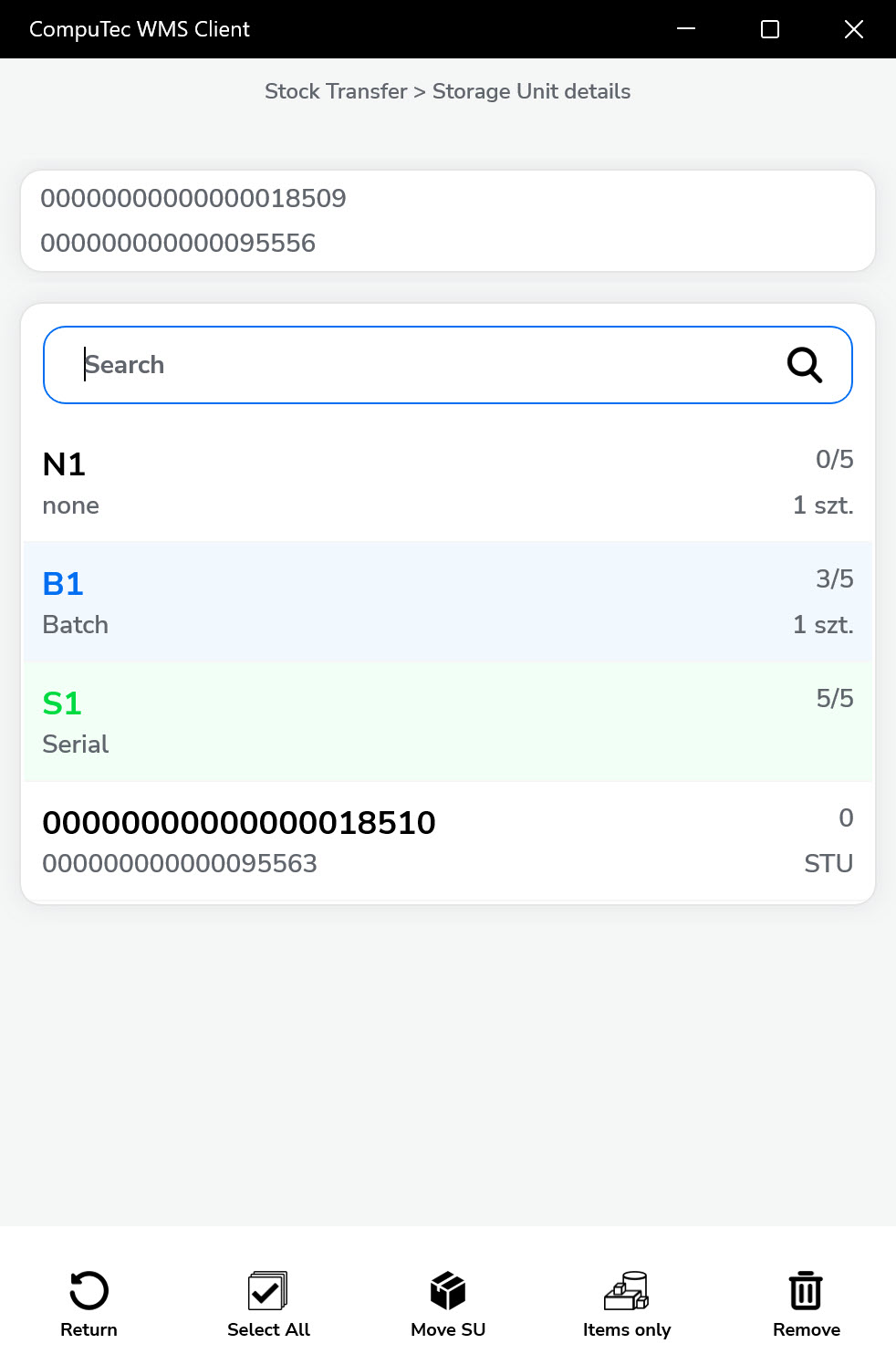This screenshot has width=896, height=1354.
Task: Maximize the app window
Action: pyautogui.click(x=770, y=29)
